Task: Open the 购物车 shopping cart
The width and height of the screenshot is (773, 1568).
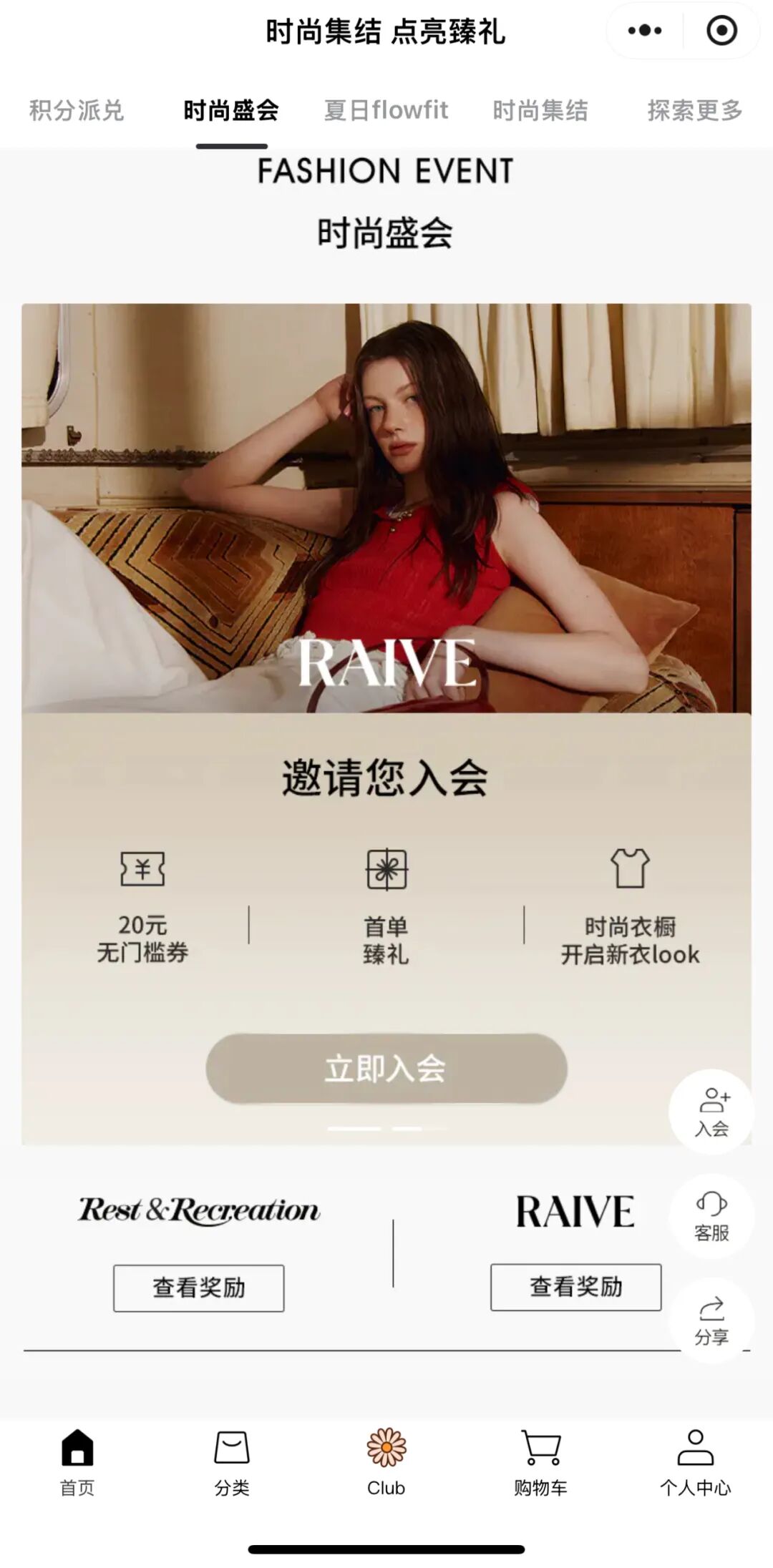Action: (x=540, y=1462)
